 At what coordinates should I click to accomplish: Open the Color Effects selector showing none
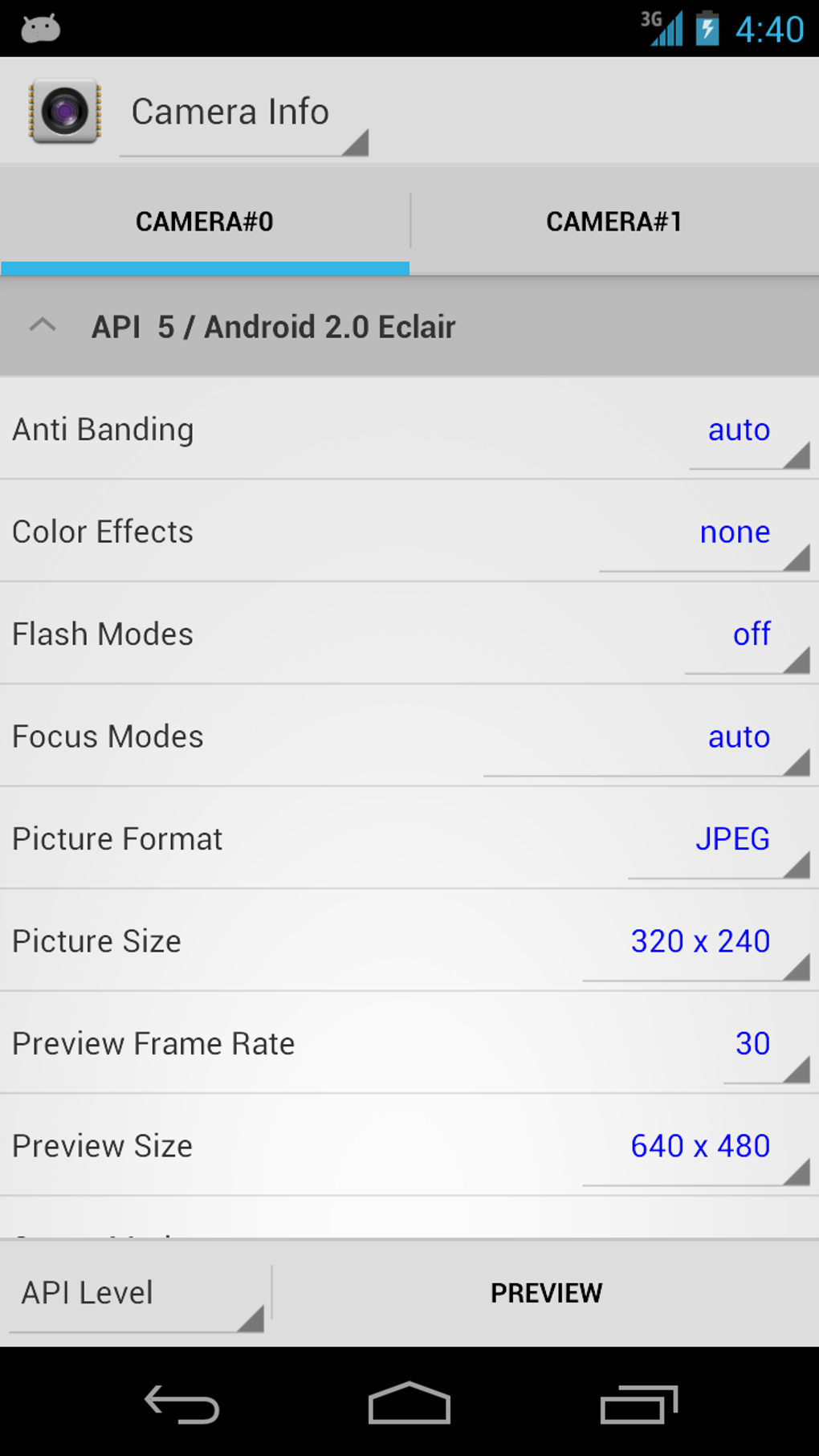(733, 532)
